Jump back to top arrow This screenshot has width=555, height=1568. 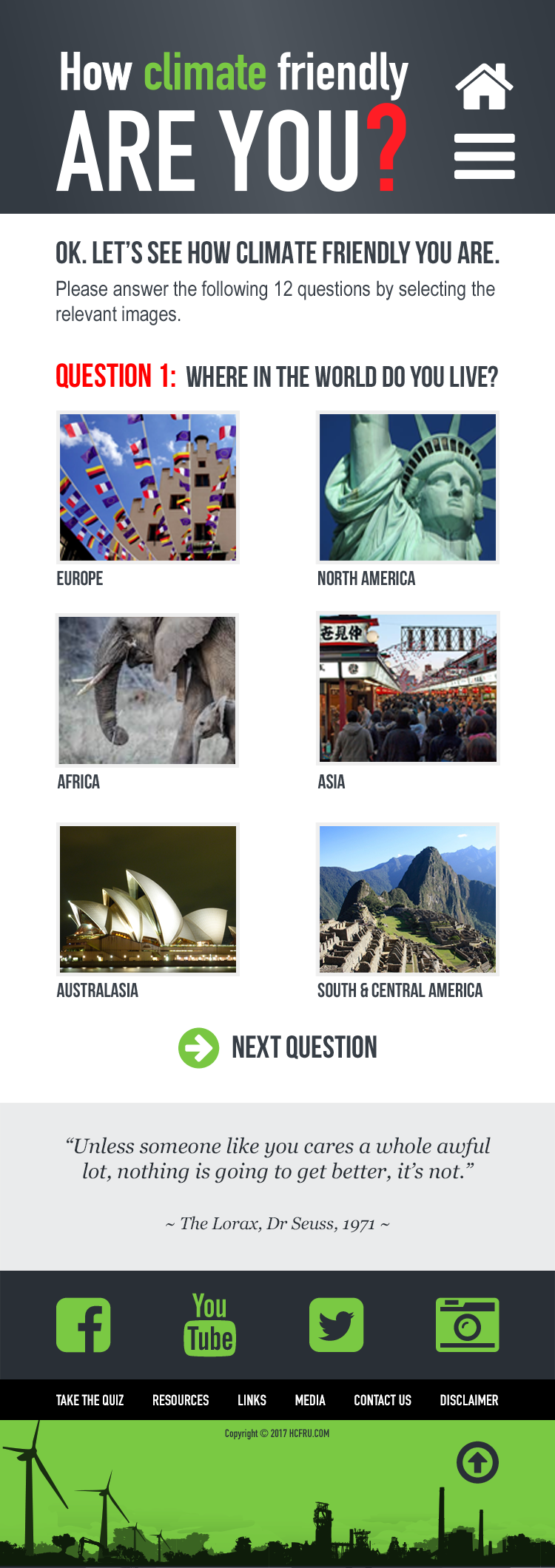[x=477, y=1462]
